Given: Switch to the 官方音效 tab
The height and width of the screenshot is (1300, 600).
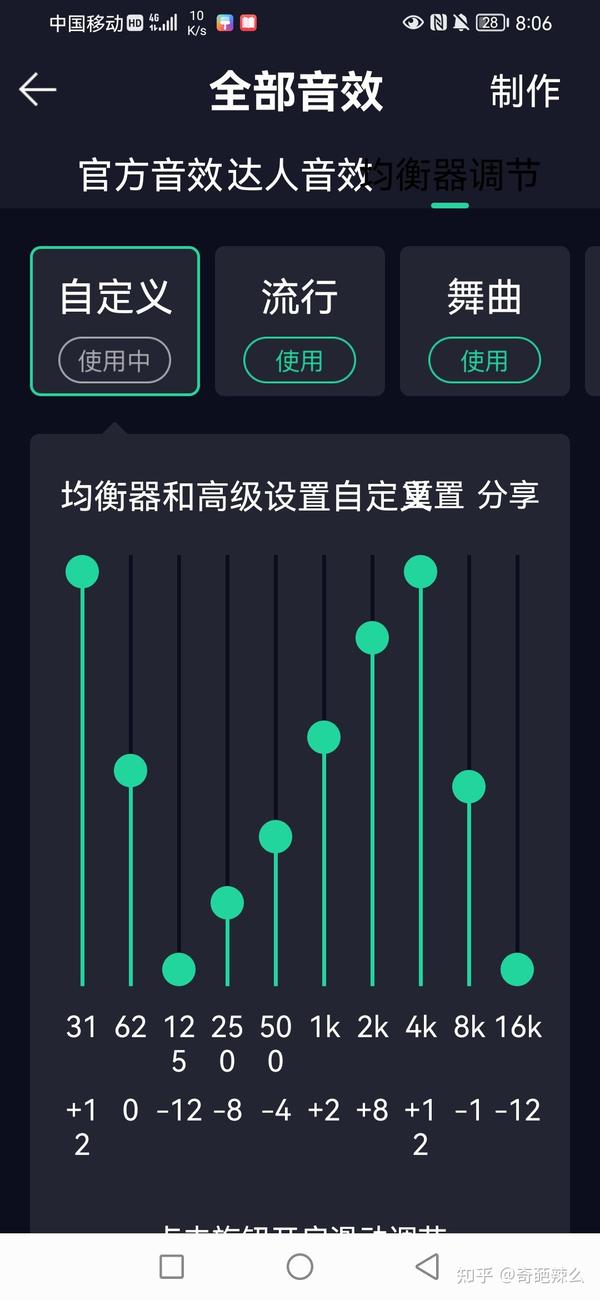Looking at the screenshot, I should [x=152, y=176].
